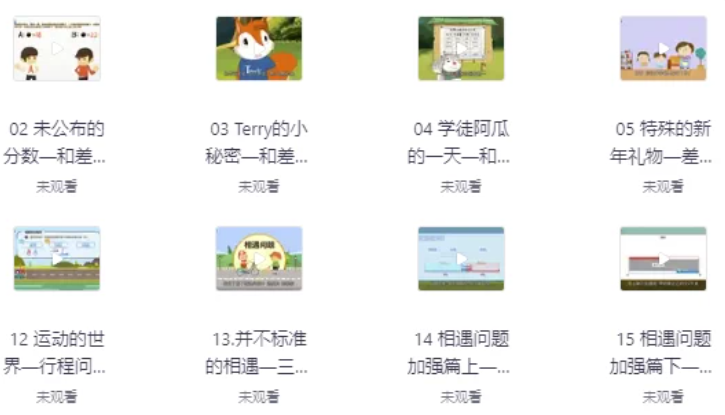
Task: Watch lesson 05 特殊的新年礼物
Action: [663, 48]
